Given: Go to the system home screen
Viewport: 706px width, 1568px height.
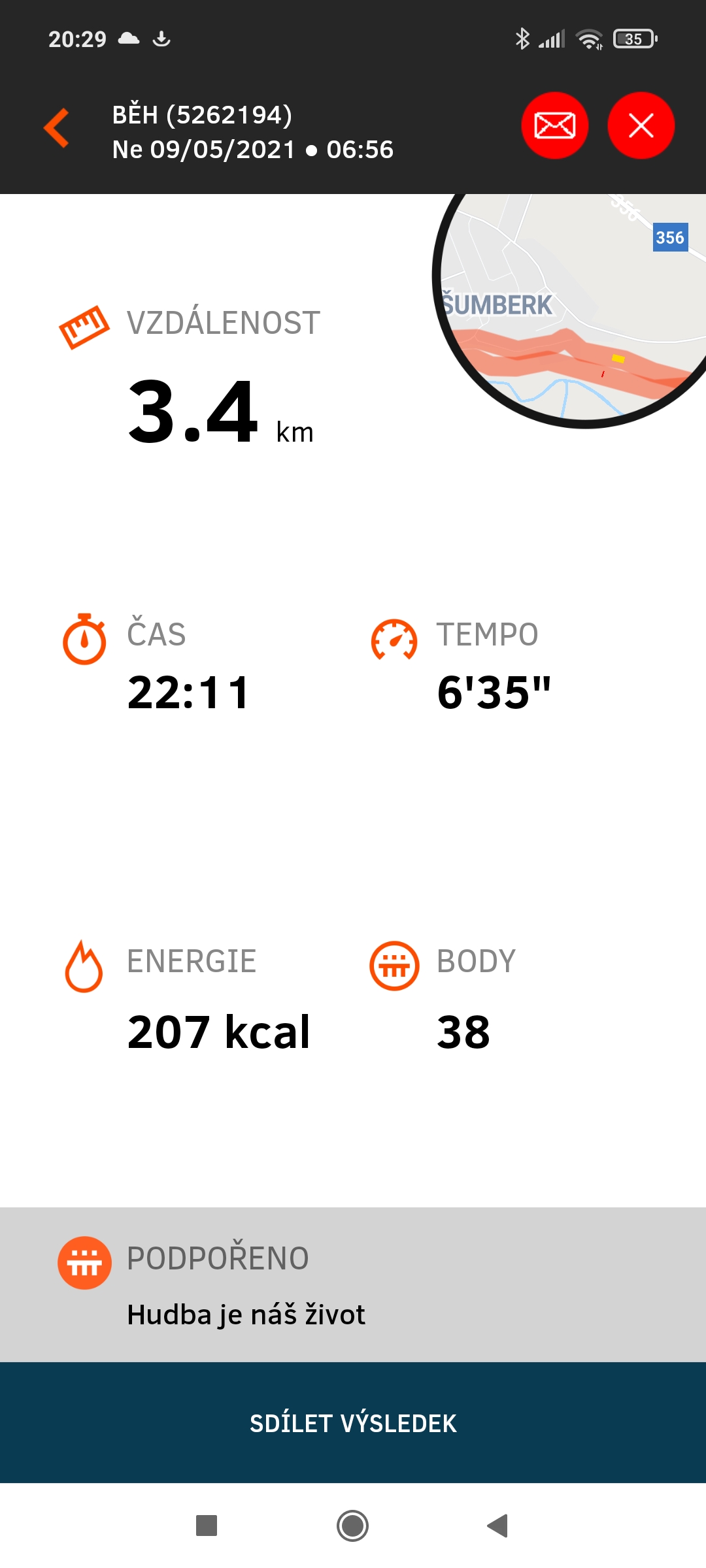Looking at the screenshot, I should pos(352,1526).
